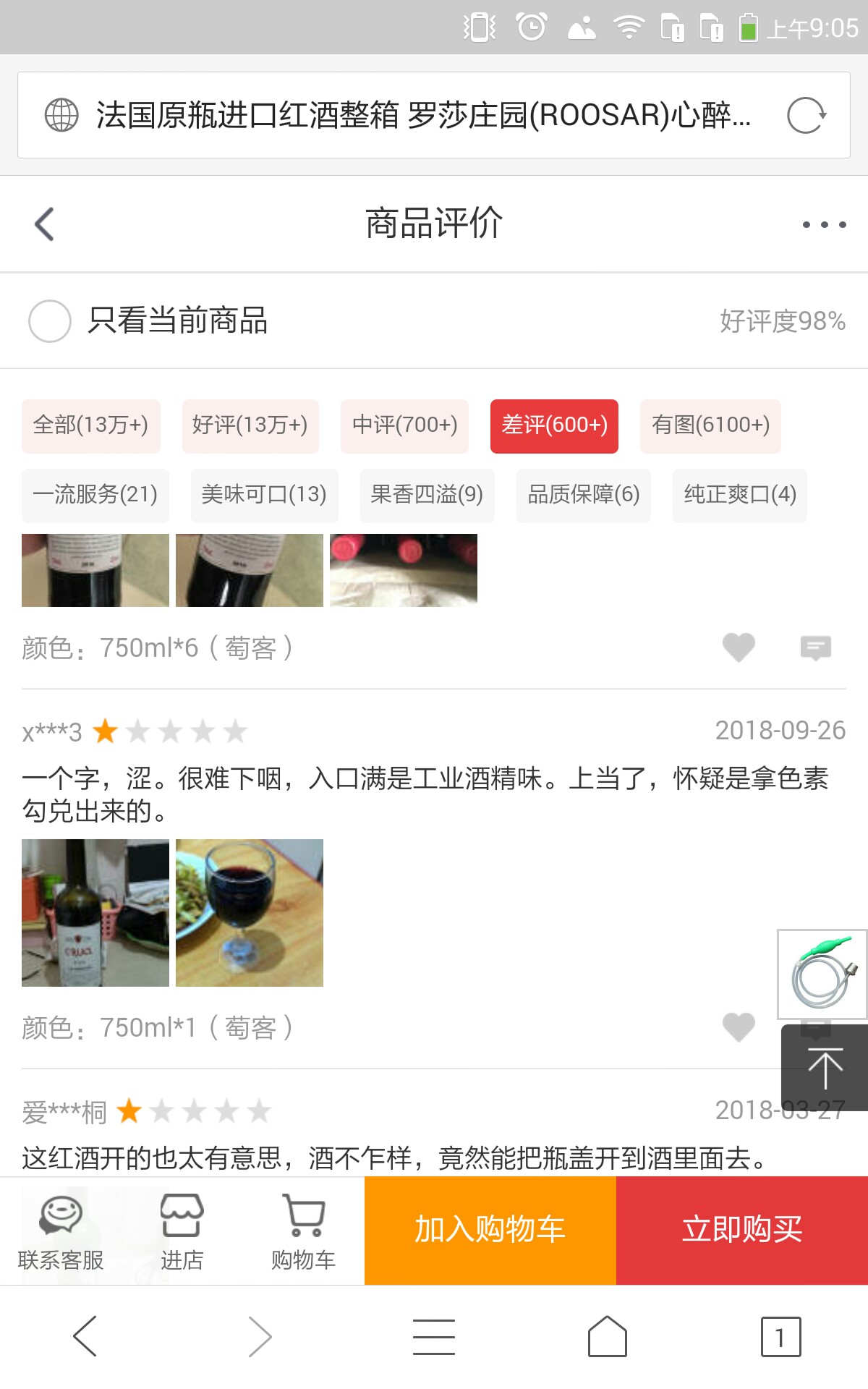Jump back to top of reviews
Viewport: 868px width, 1389px height.
825,1068
